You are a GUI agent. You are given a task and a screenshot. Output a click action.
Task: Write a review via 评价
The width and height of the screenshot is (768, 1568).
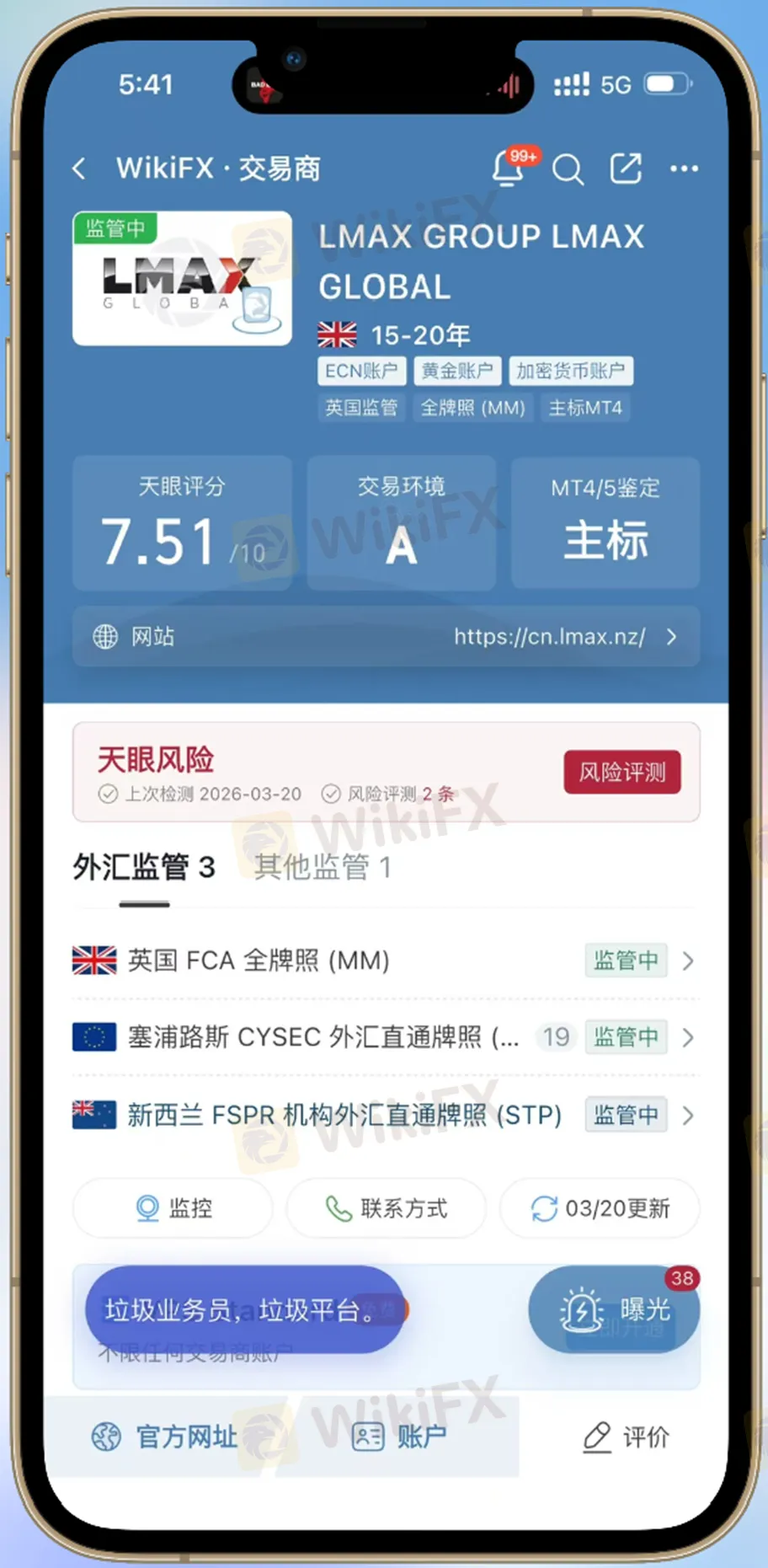coord(627,1437)
